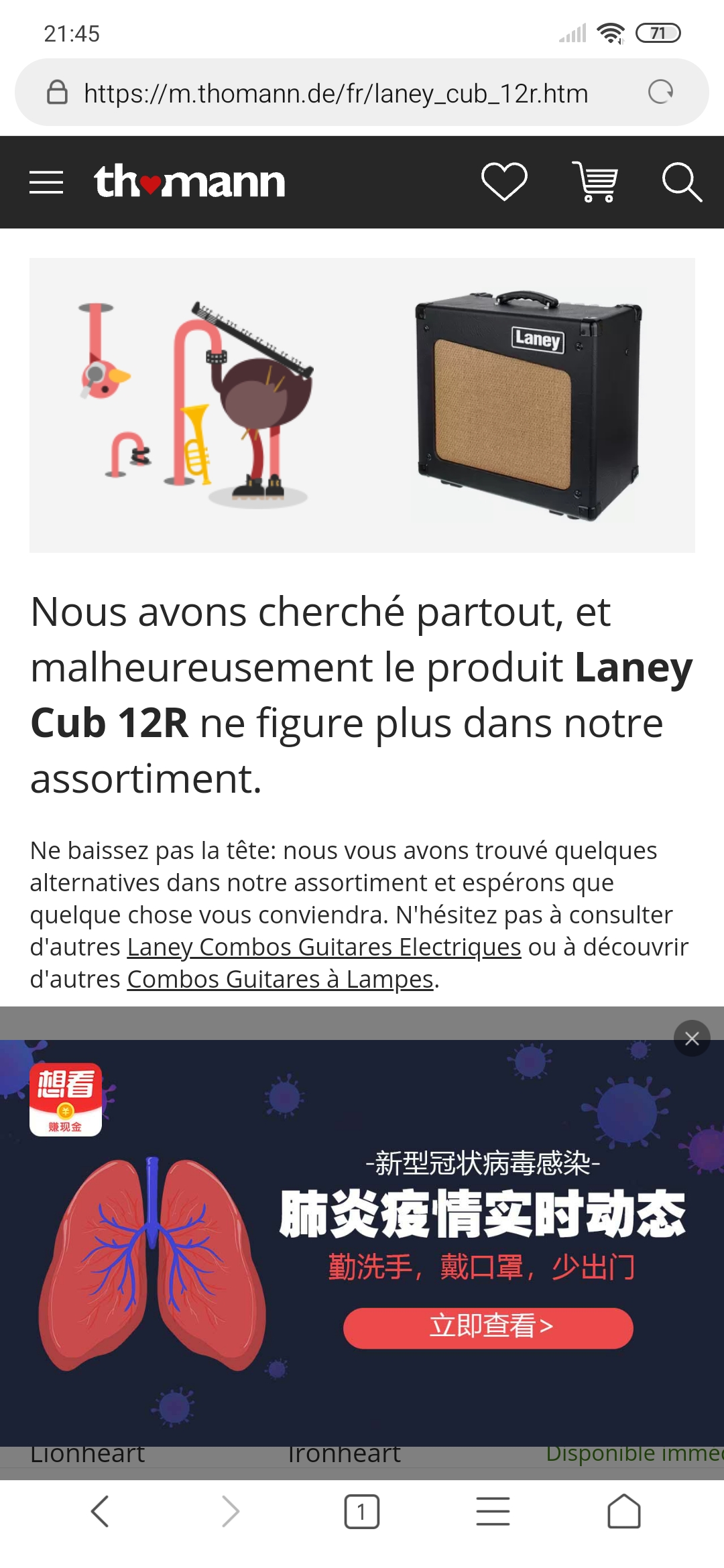
Task: Go back in browser
Action: [100, 1512]
